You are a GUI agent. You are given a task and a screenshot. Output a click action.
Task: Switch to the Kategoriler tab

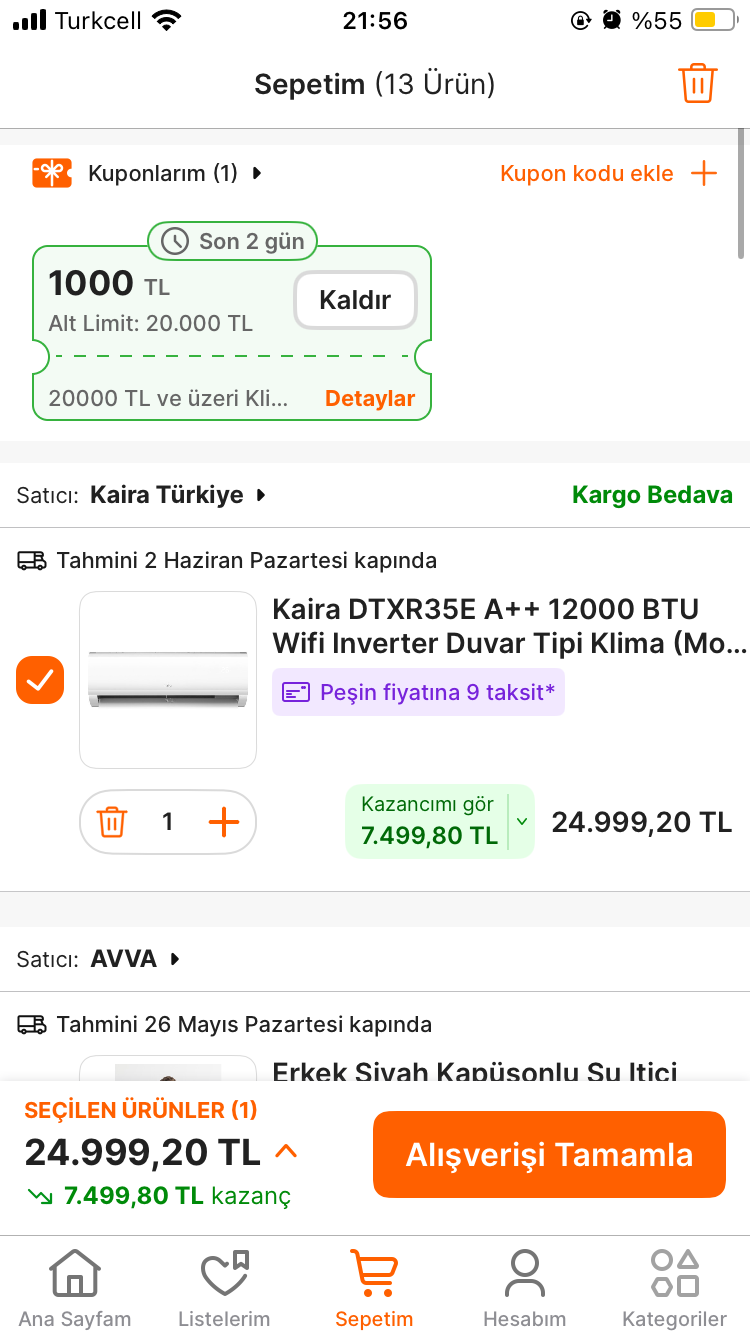[674, 1289]
